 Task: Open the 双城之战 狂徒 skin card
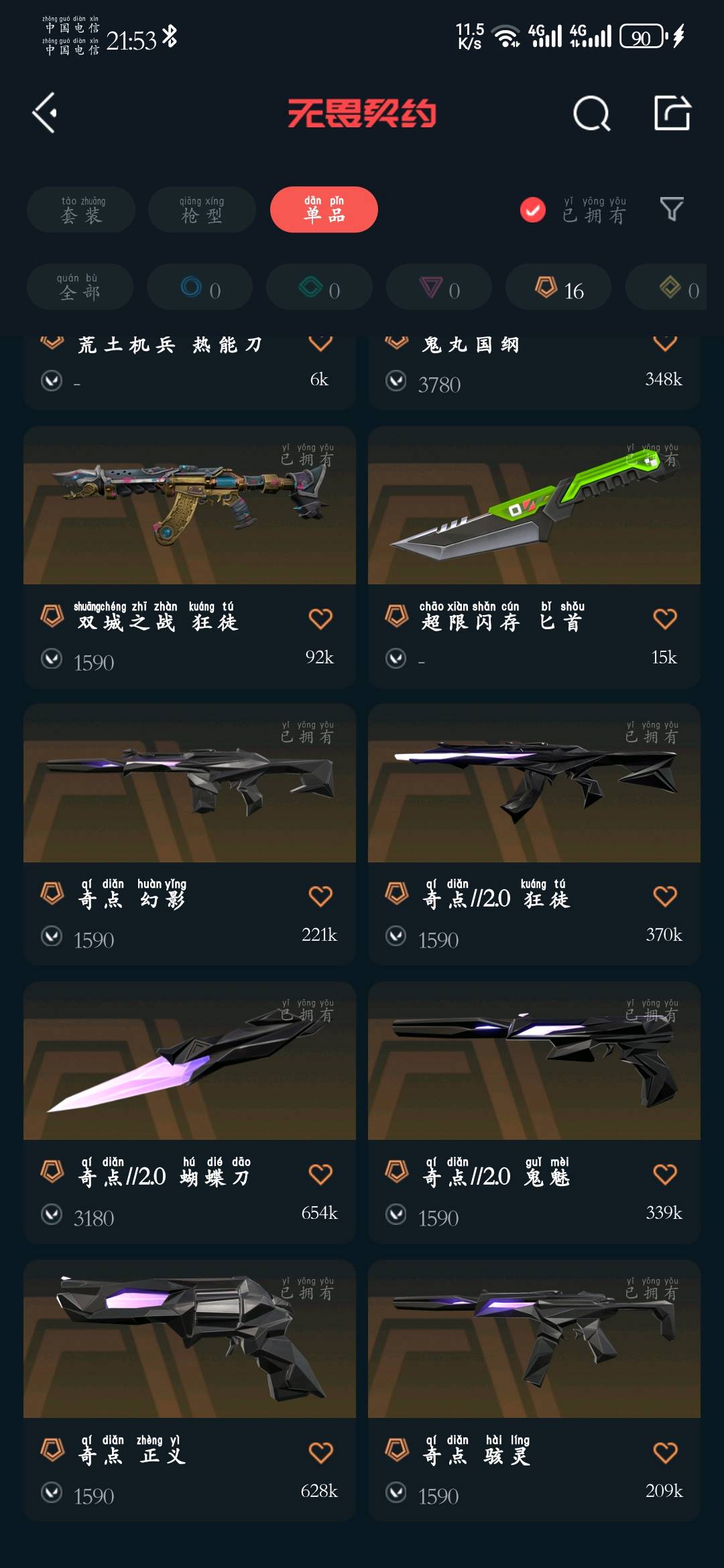click(x=190, y=557)
